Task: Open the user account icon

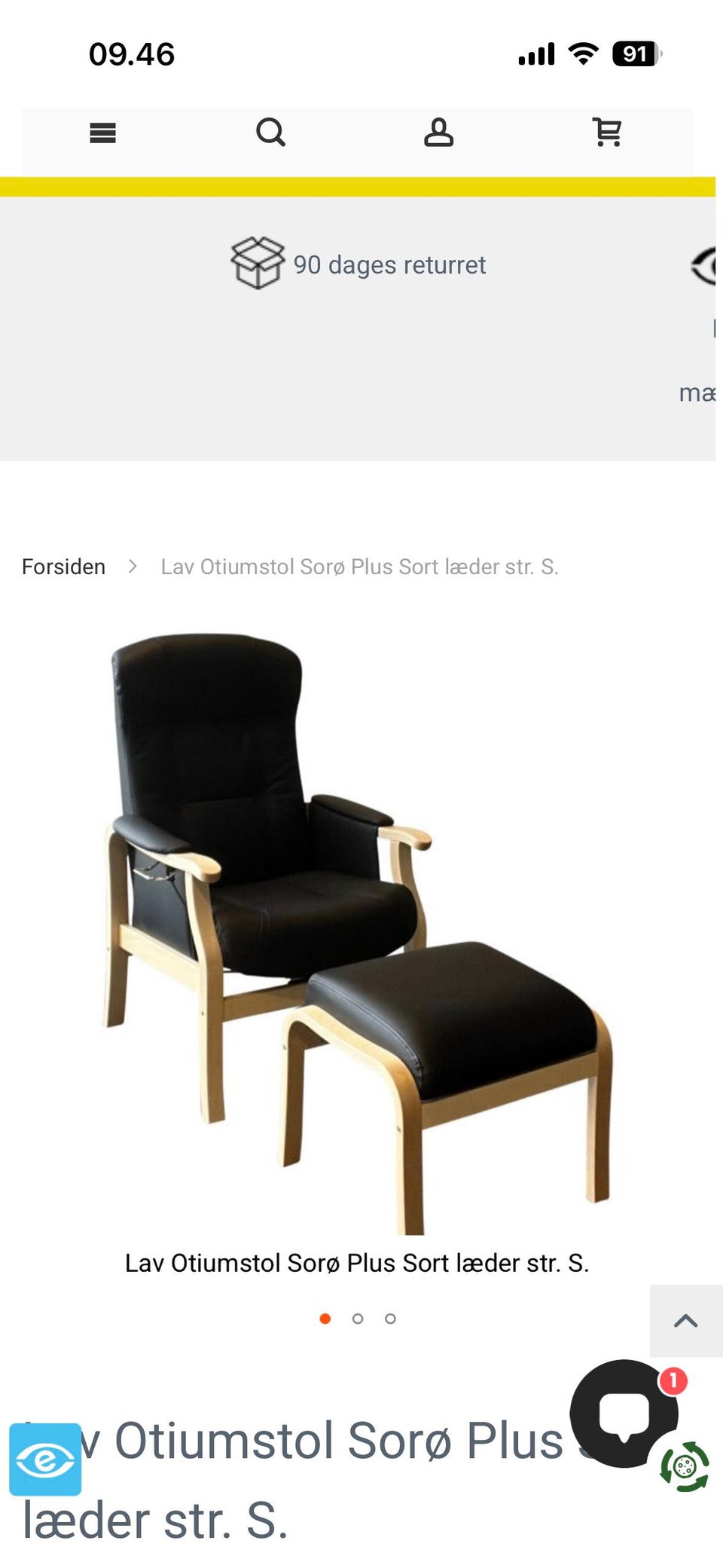Action: [438, 133]
